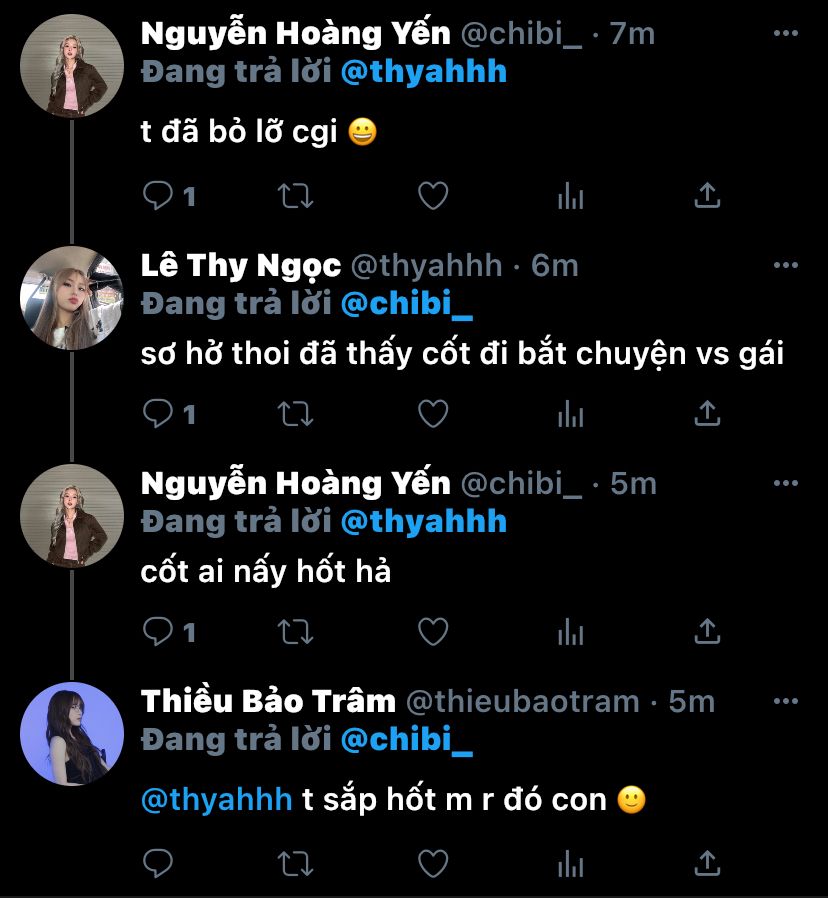Open Thiều Bảo Trâm's profile avatar
This screenshot has width=828, height=898.
click(71, 733)
